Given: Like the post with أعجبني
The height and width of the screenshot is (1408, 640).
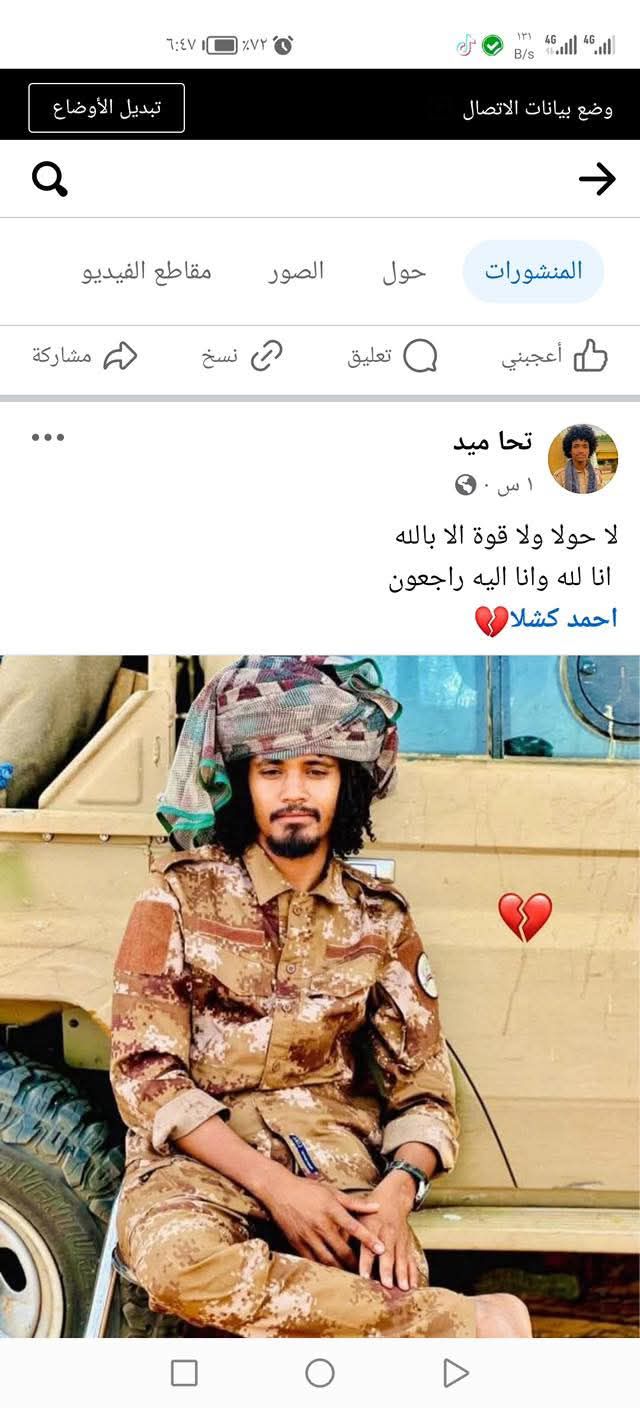Looking at the screenshot, I should [554, 356].
